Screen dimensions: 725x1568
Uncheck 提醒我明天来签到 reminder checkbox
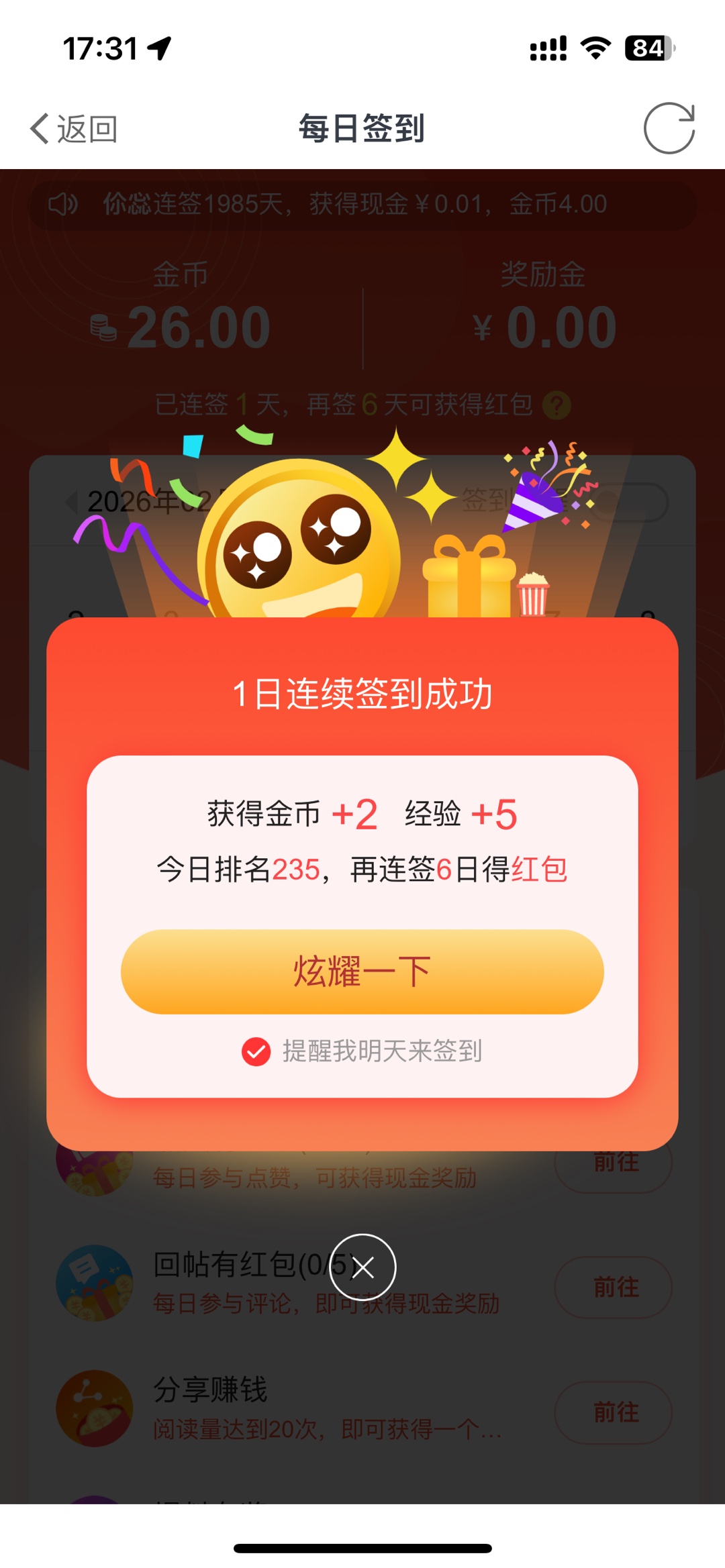click(x=256, y=1051)
